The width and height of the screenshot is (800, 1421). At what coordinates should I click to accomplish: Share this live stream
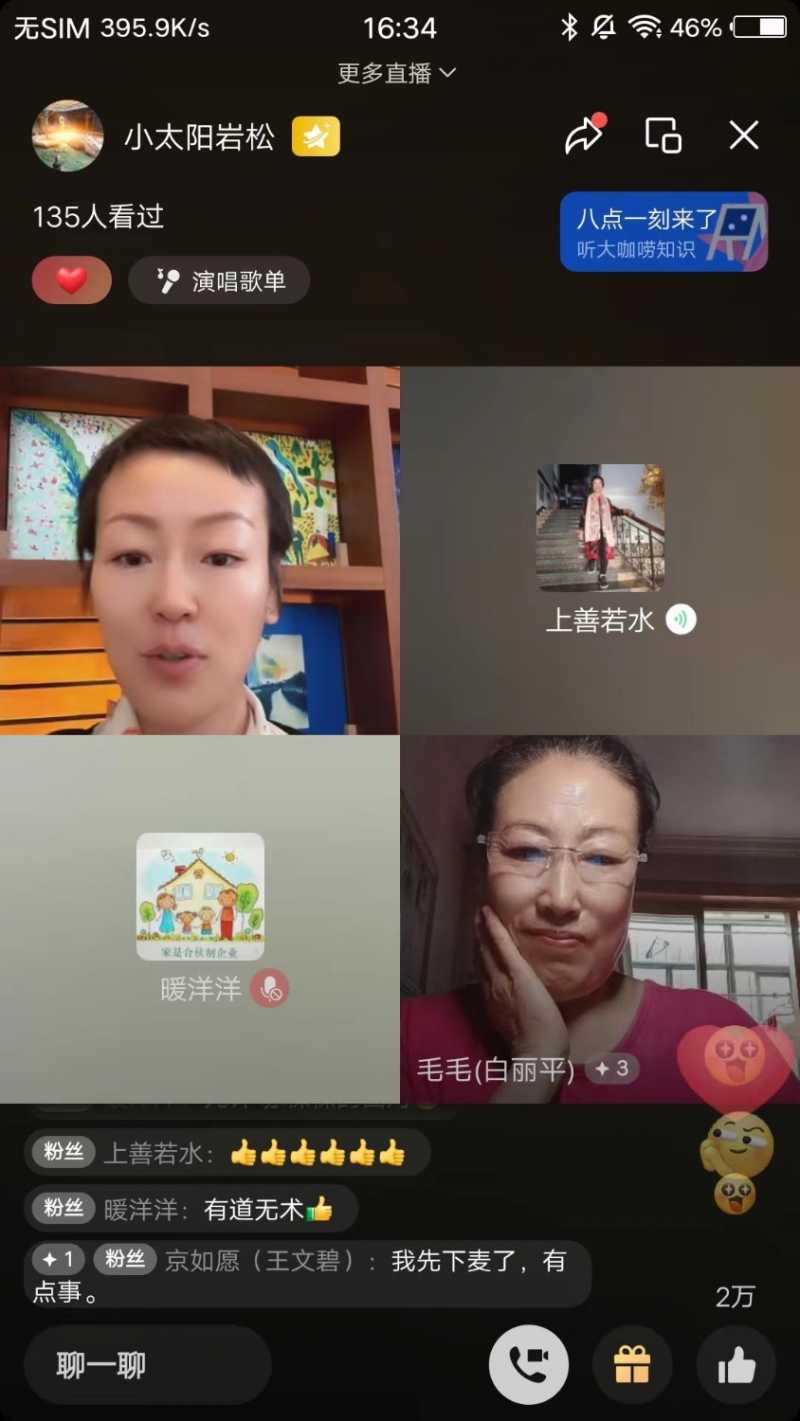584,135
